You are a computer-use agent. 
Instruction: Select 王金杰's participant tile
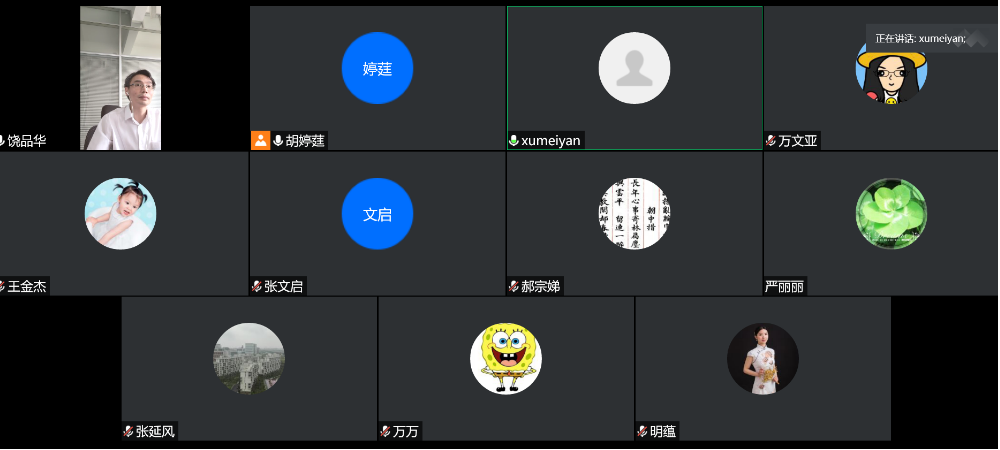tap(121, 223)
